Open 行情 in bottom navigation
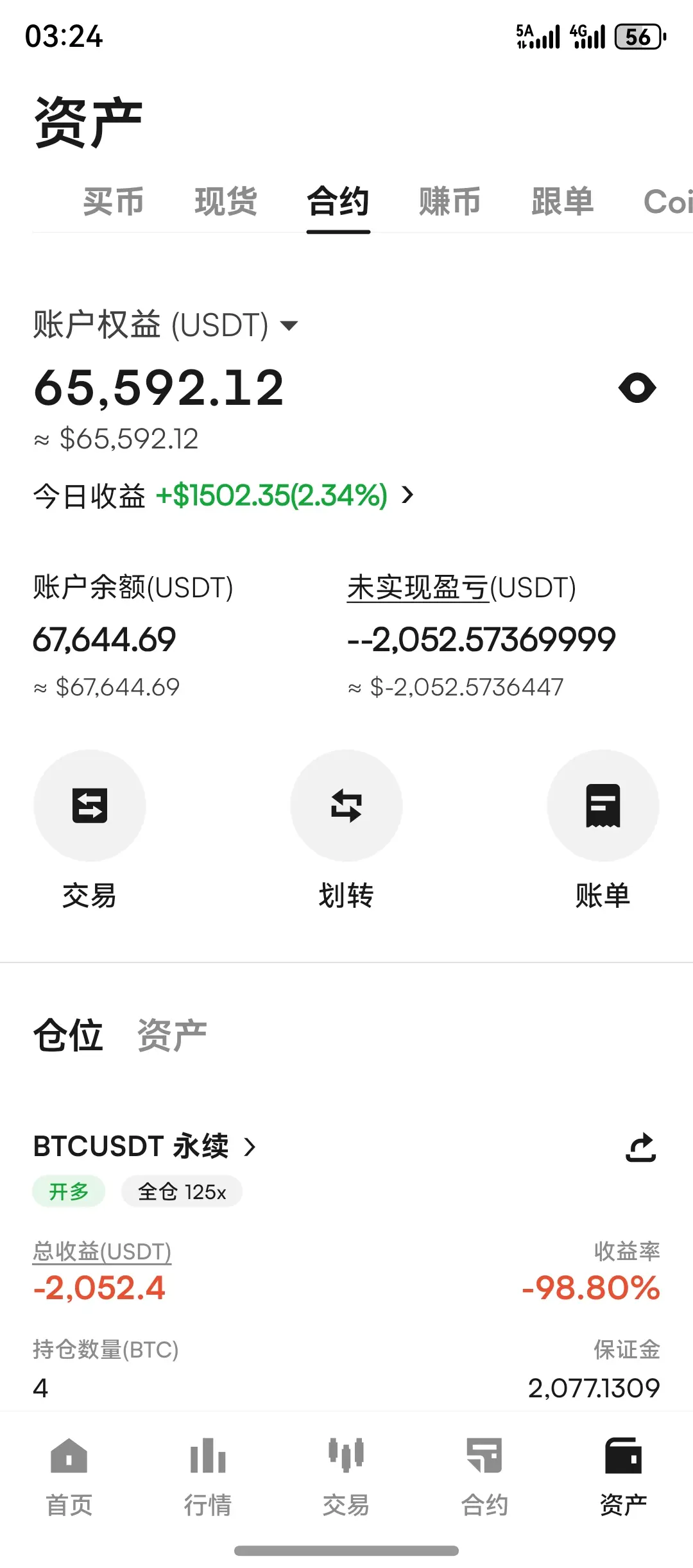Screen dimensions: 693x1568 (208, 1476)
